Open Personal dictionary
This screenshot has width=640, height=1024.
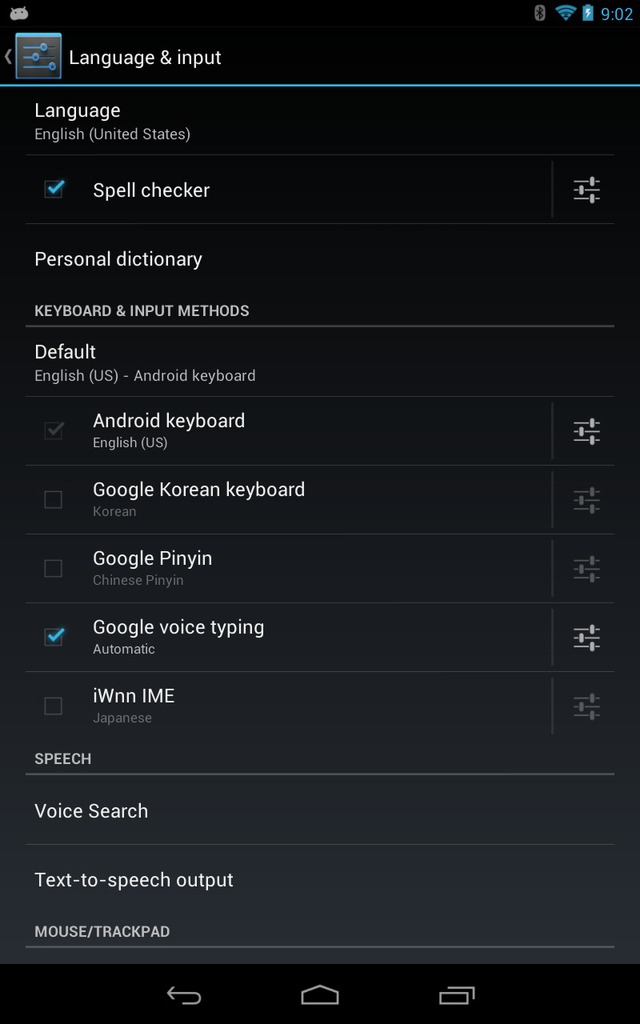tap(320, 259)
